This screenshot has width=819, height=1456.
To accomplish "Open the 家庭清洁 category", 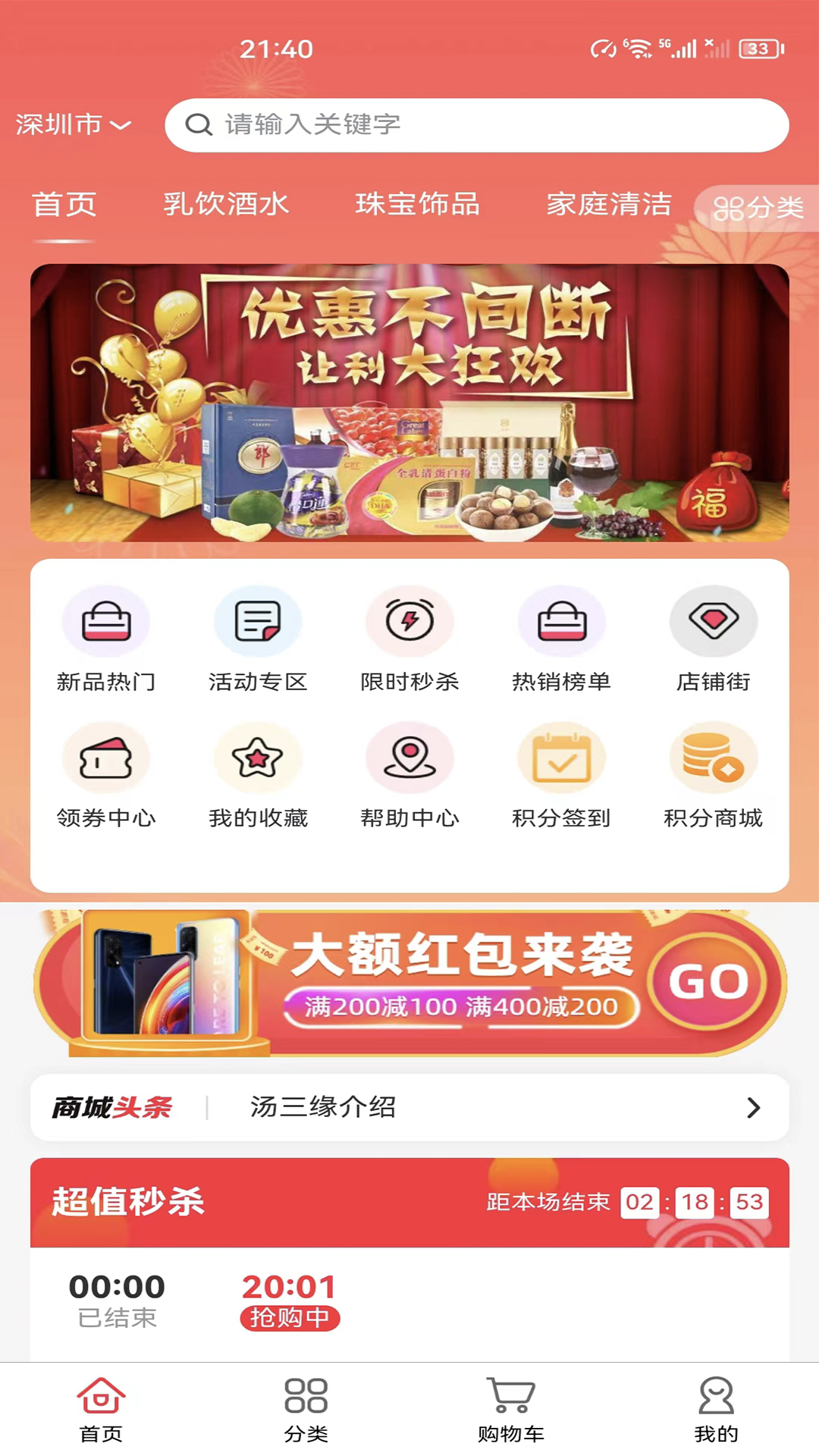I will tap(609, 205).
